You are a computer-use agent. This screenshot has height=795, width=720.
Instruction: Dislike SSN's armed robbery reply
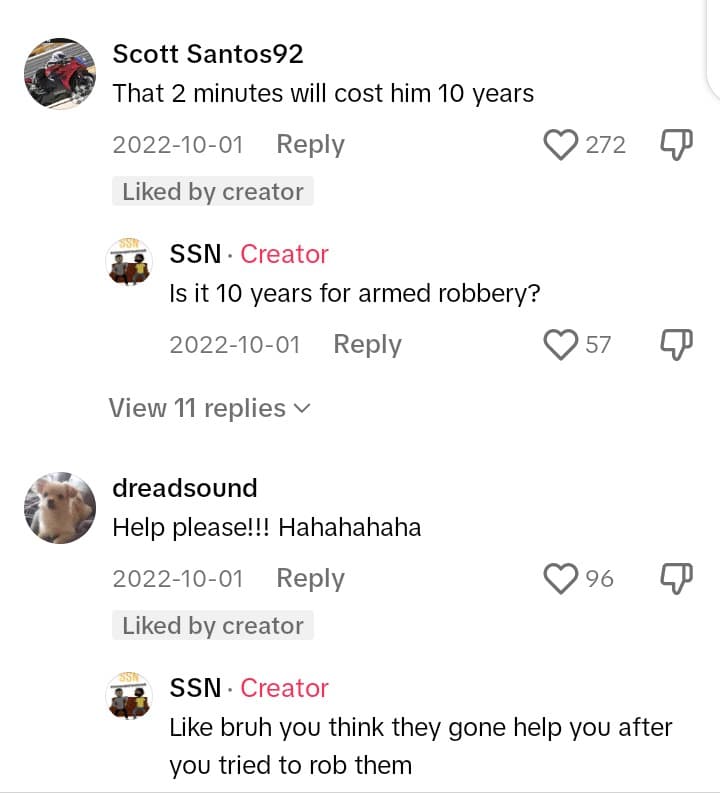[677, 345]
